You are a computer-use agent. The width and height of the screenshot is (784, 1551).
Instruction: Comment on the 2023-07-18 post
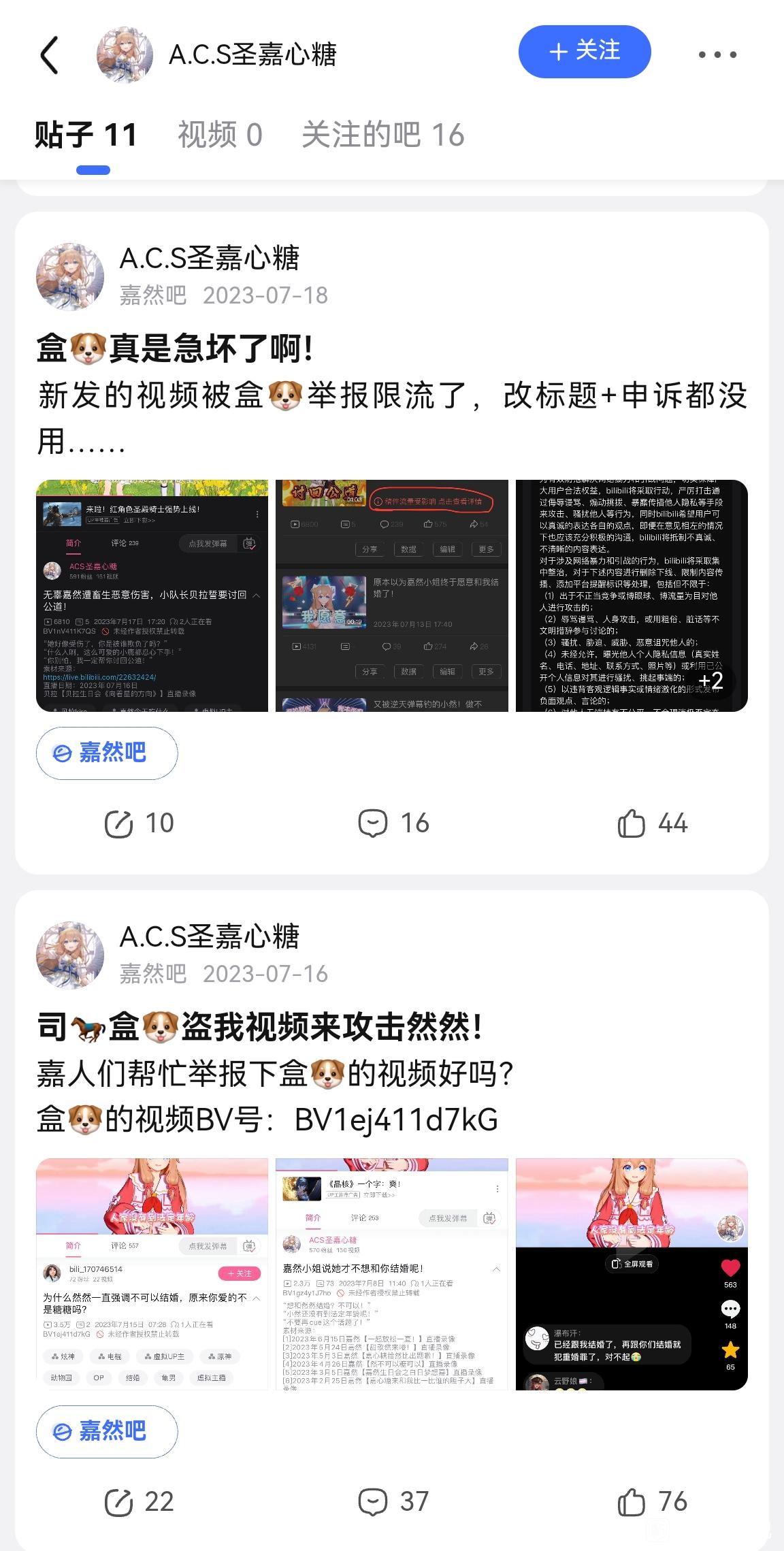click(x=393, y=823)
